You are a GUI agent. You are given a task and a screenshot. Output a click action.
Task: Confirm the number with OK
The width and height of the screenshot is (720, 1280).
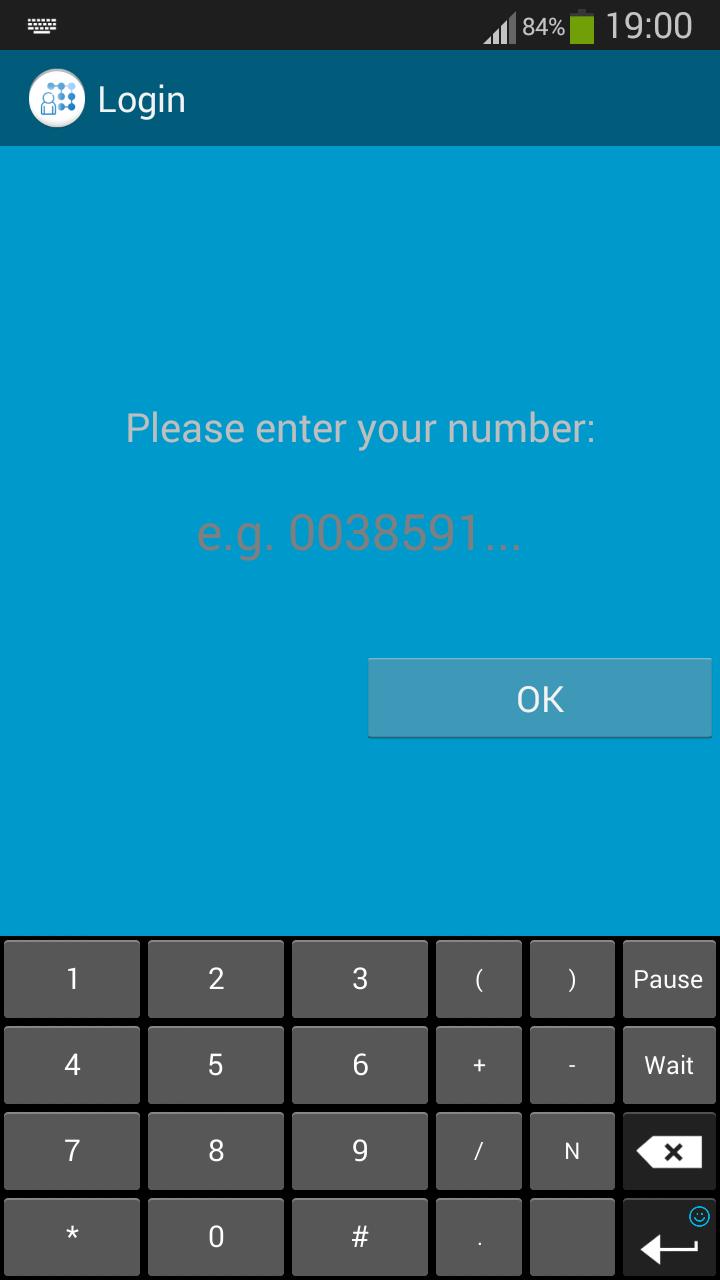point(539,698)
